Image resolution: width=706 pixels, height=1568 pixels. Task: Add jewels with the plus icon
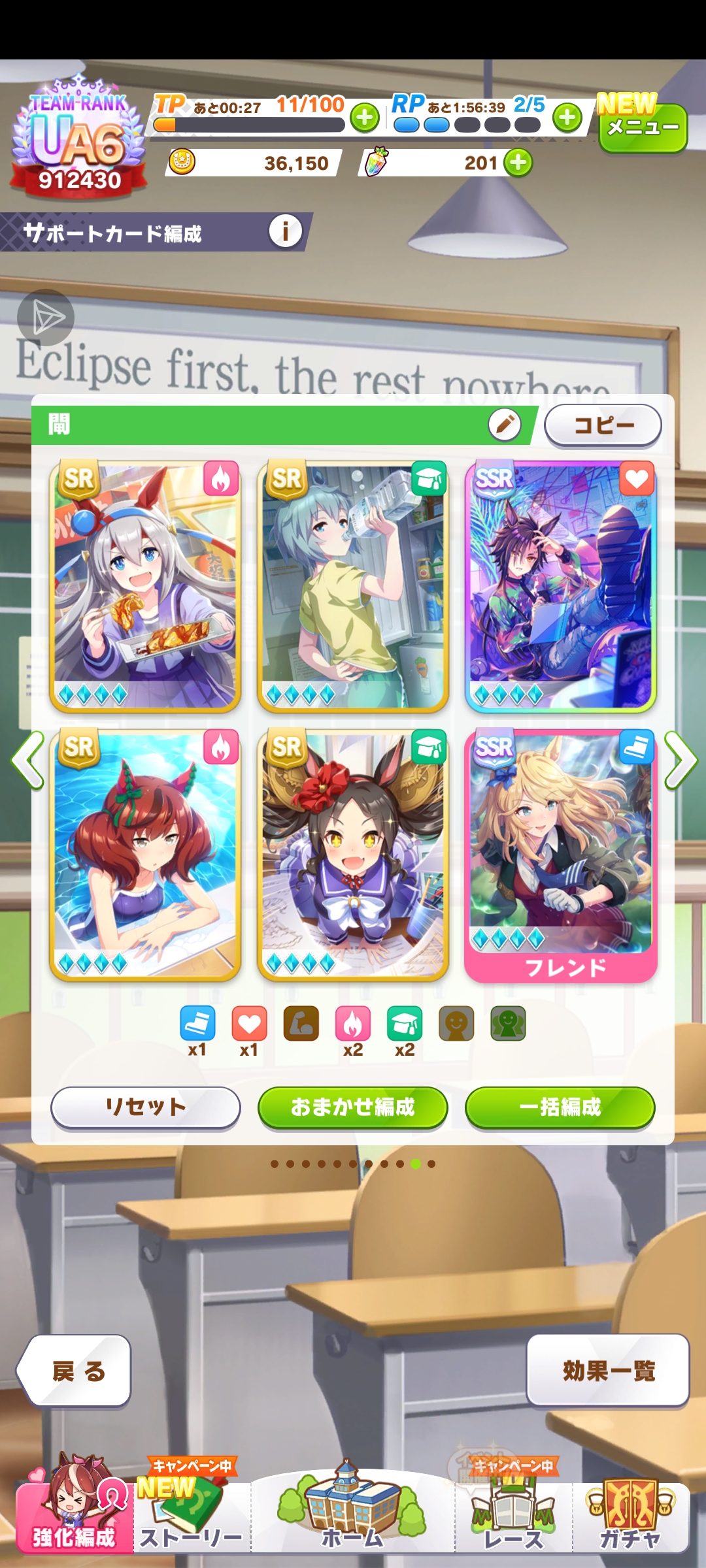tap(518, 163)
